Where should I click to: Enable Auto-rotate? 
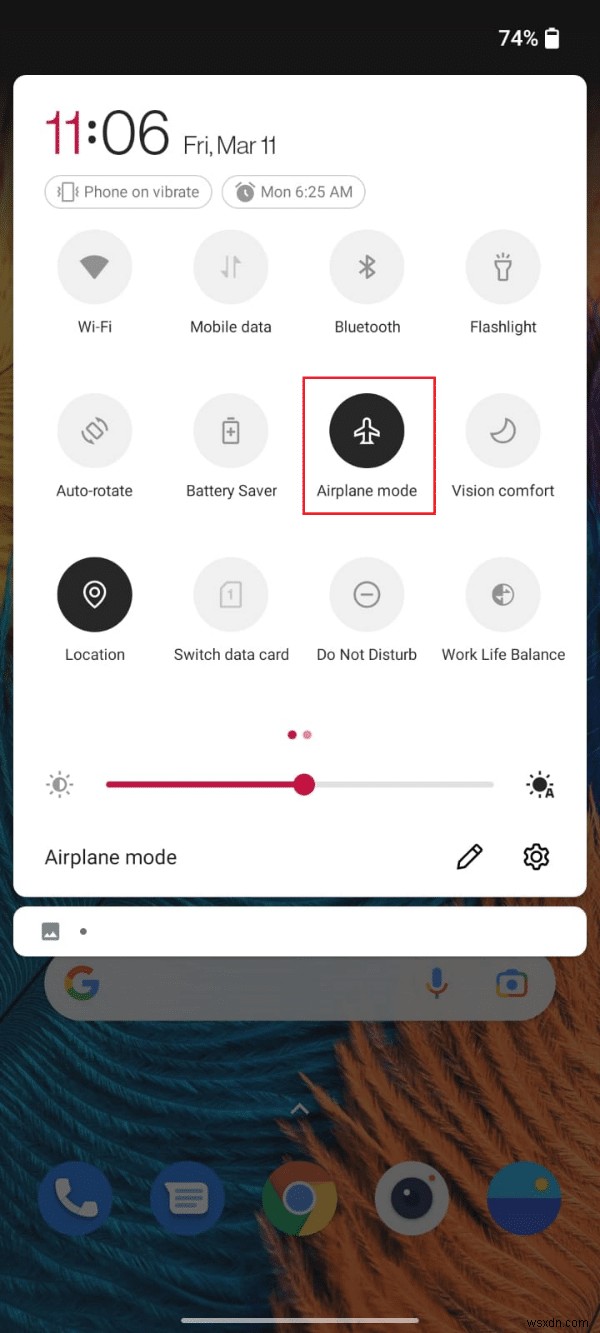[95, 431]
